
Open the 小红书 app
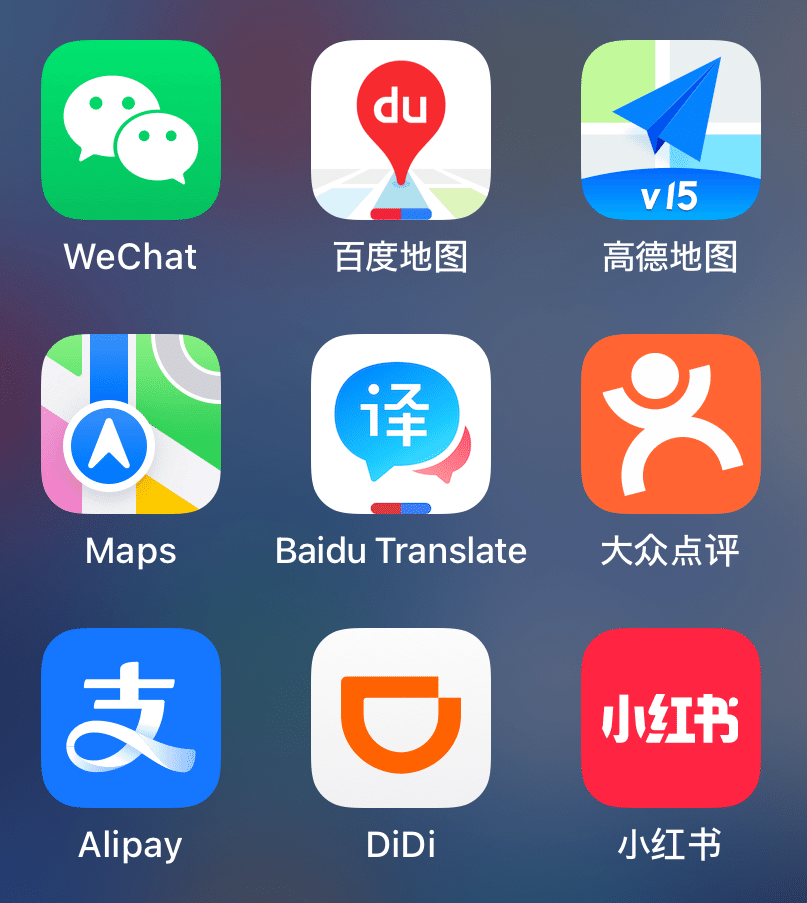pos(671,718)
